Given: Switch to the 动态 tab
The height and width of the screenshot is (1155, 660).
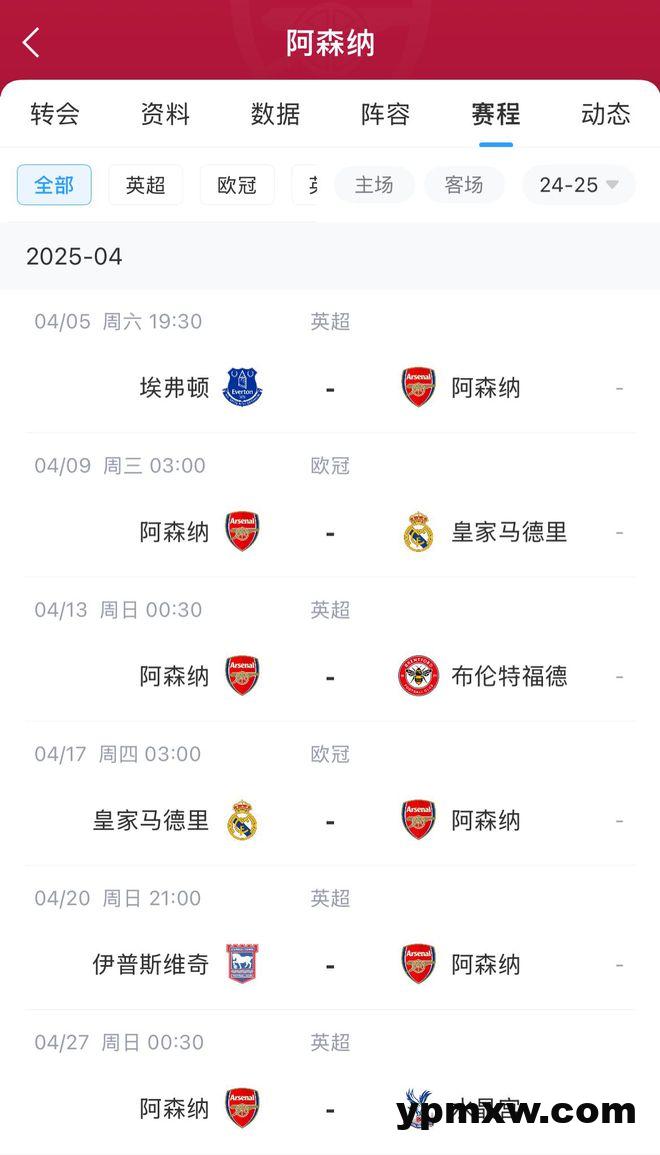Looking at the screenshot, I should (x=605, y=115).
